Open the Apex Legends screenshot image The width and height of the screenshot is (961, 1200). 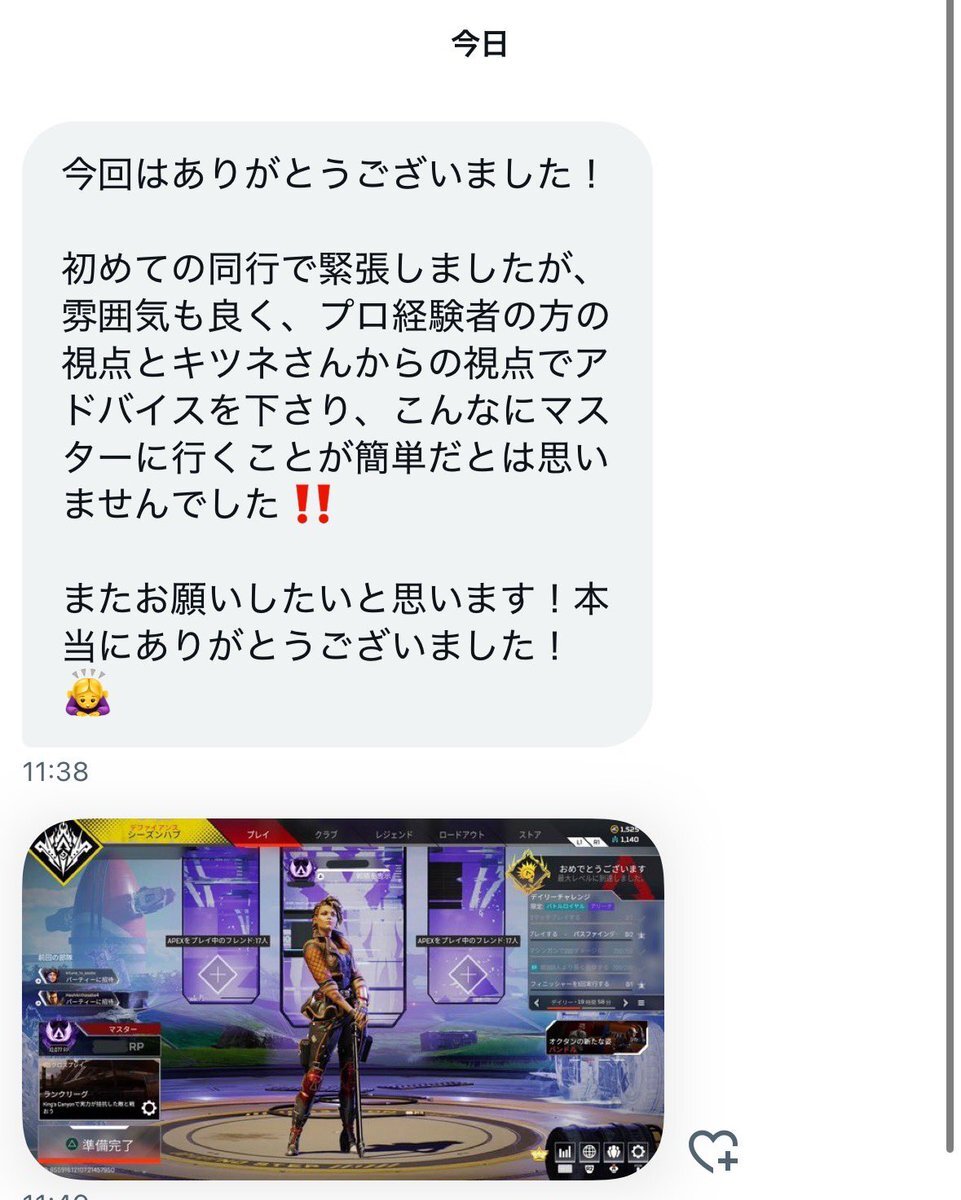point(343,998)
